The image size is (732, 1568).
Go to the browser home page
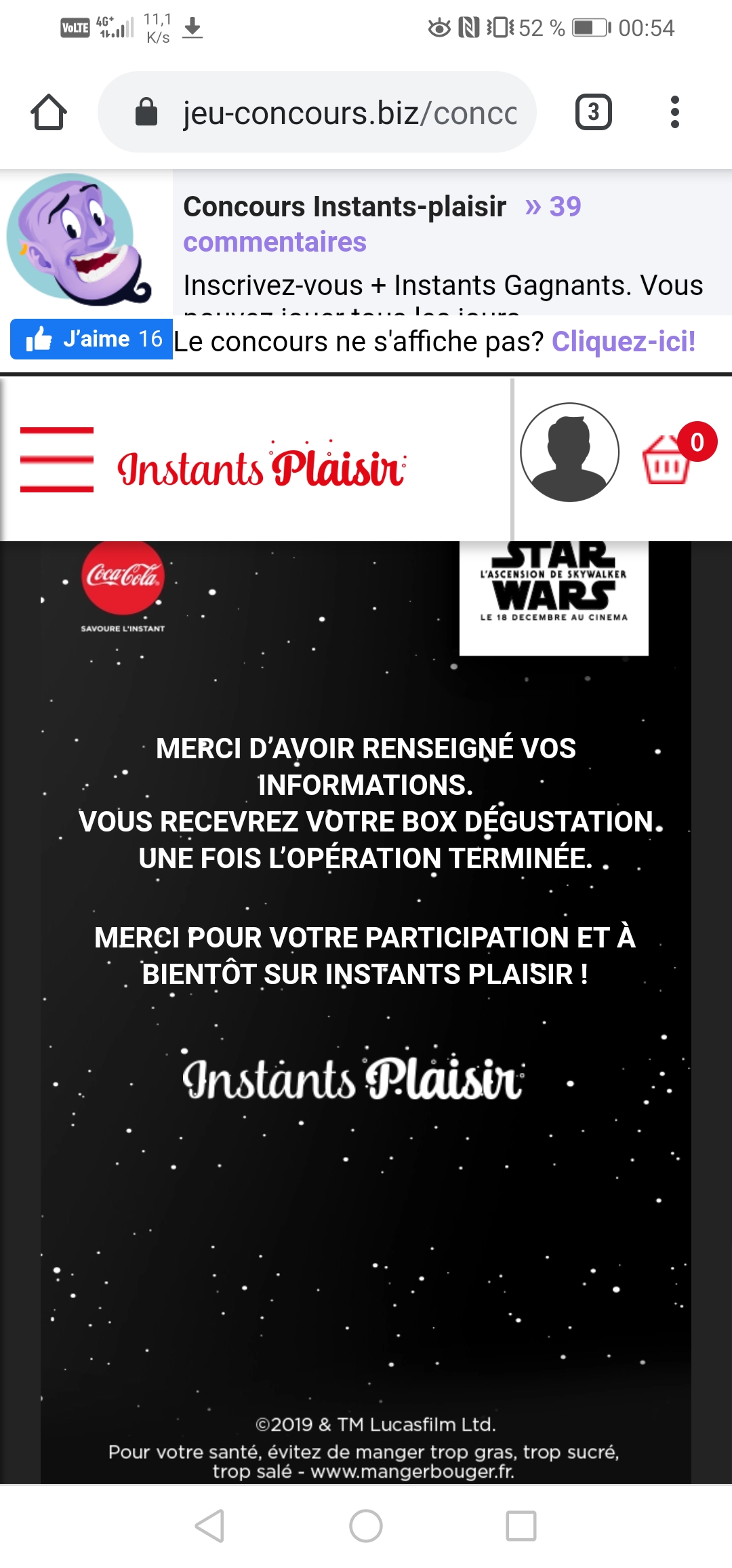point(49,112)
